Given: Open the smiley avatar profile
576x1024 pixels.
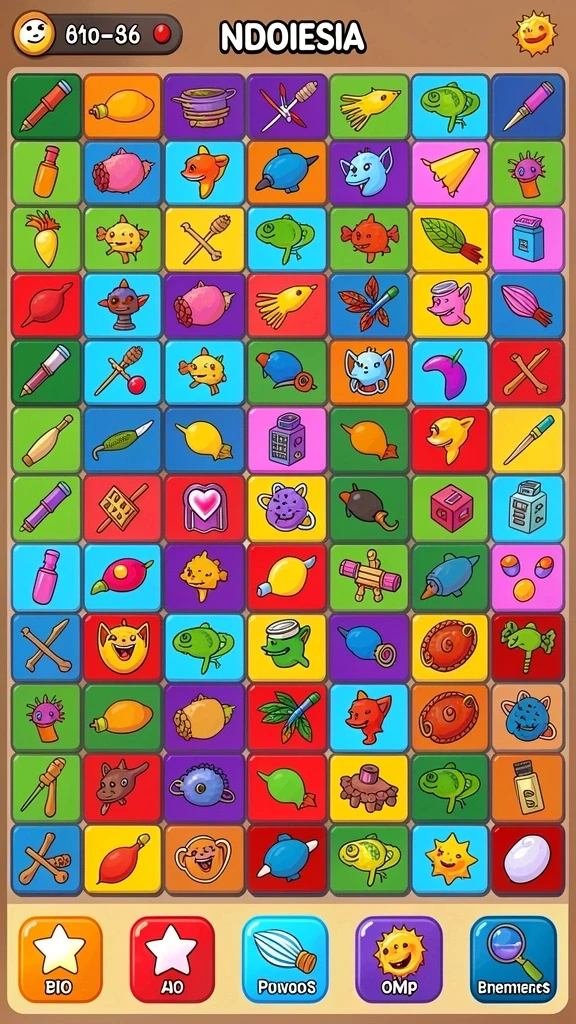Looking at the screenshot, I should pos(34,34).
